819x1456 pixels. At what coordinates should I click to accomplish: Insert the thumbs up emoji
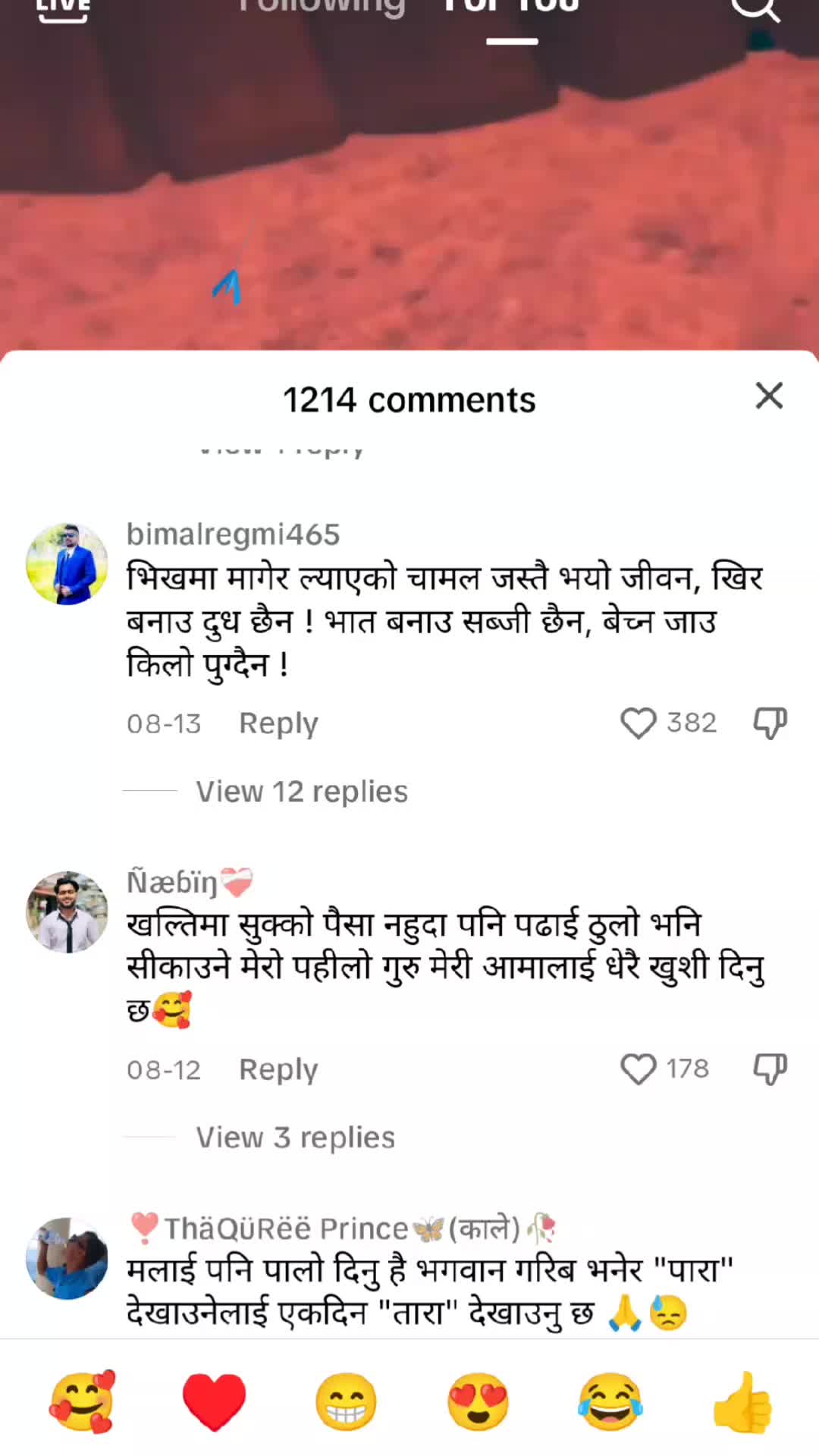click(742, 1401)
